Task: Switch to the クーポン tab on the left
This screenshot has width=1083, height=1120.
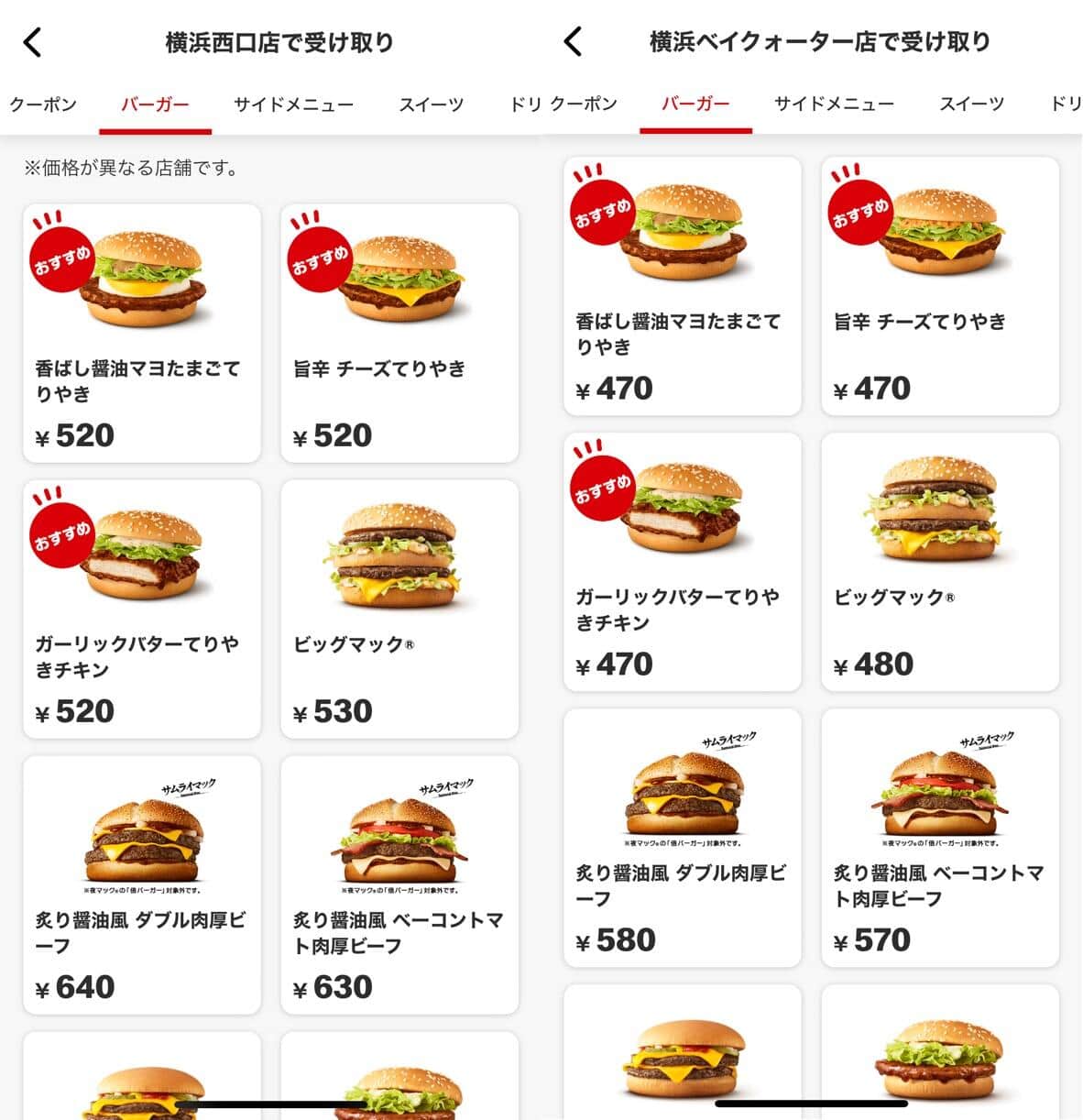Action: 42,104
